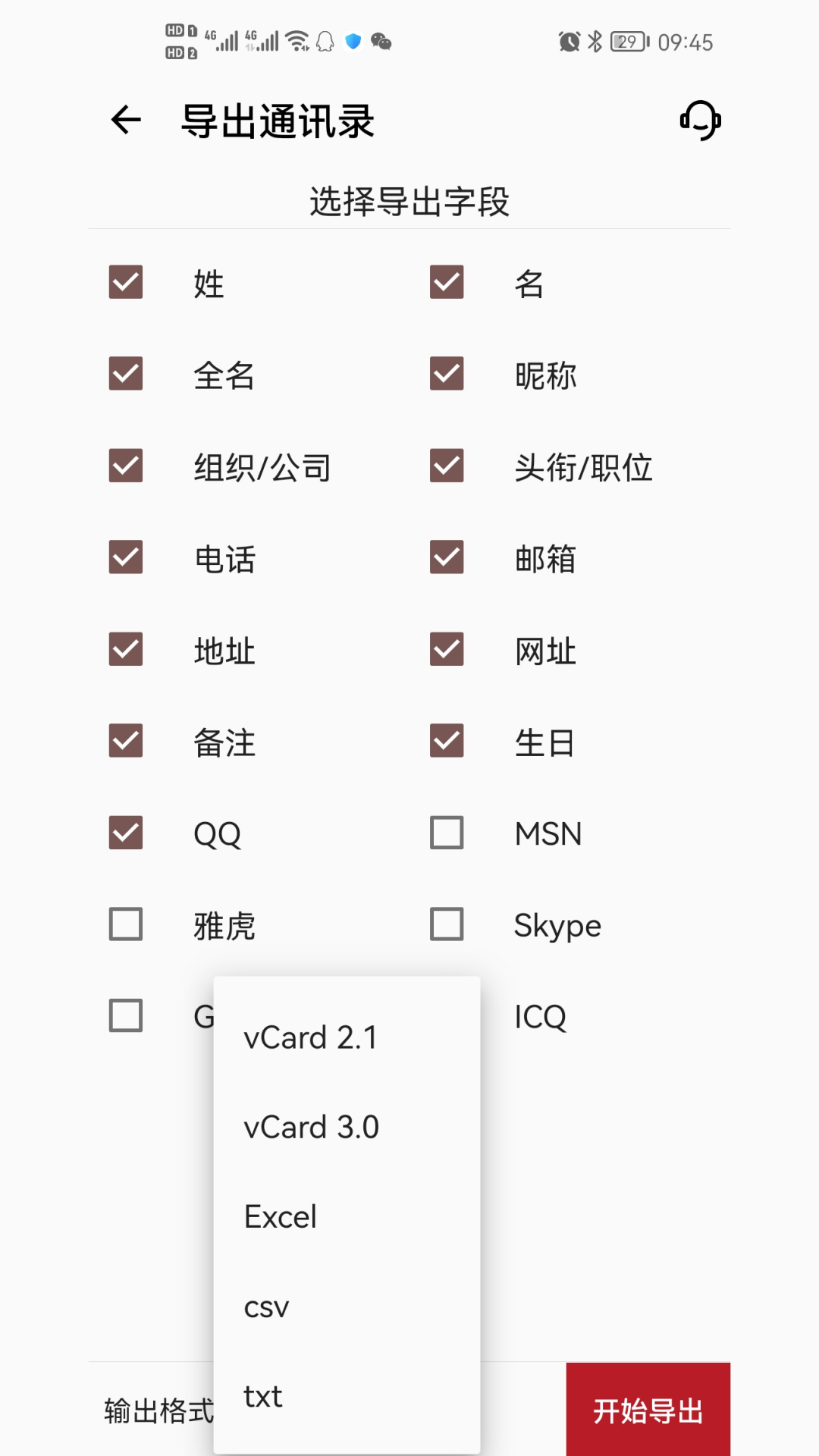Deselect the 昵称 checkbox
This screenshot has height=1456, width=819.
(x=447, y=374)
